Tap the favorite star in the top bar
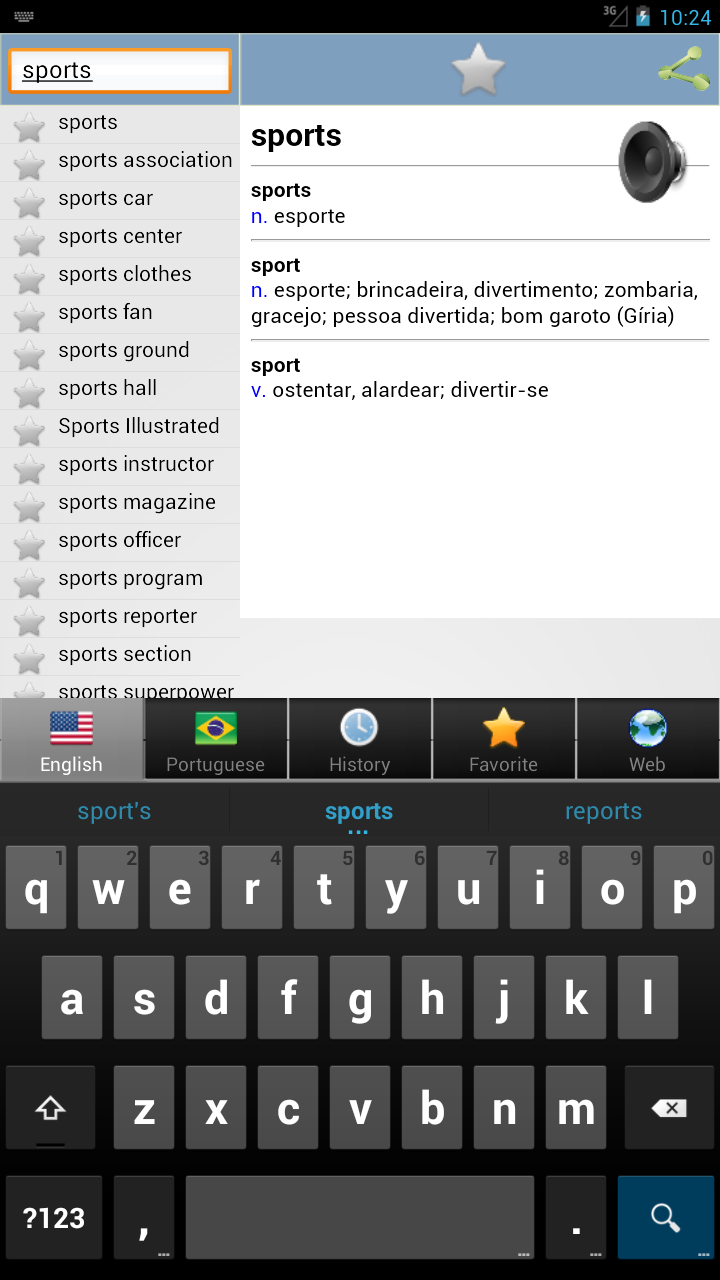The width and height of the screenshot is (720, 1280). point(478,69)
